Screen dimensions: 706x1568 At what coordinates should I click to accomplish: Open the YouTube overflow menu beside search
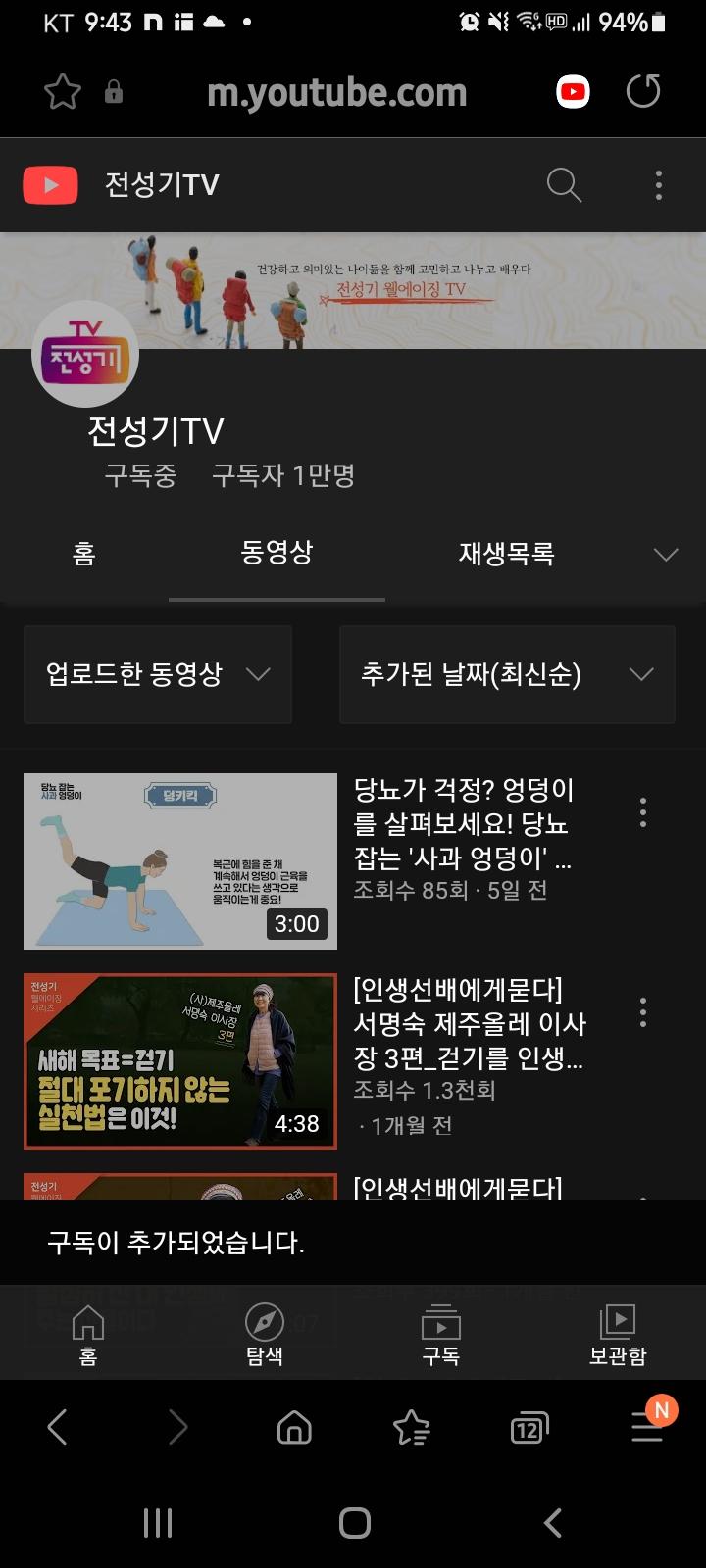coord(658,184)
